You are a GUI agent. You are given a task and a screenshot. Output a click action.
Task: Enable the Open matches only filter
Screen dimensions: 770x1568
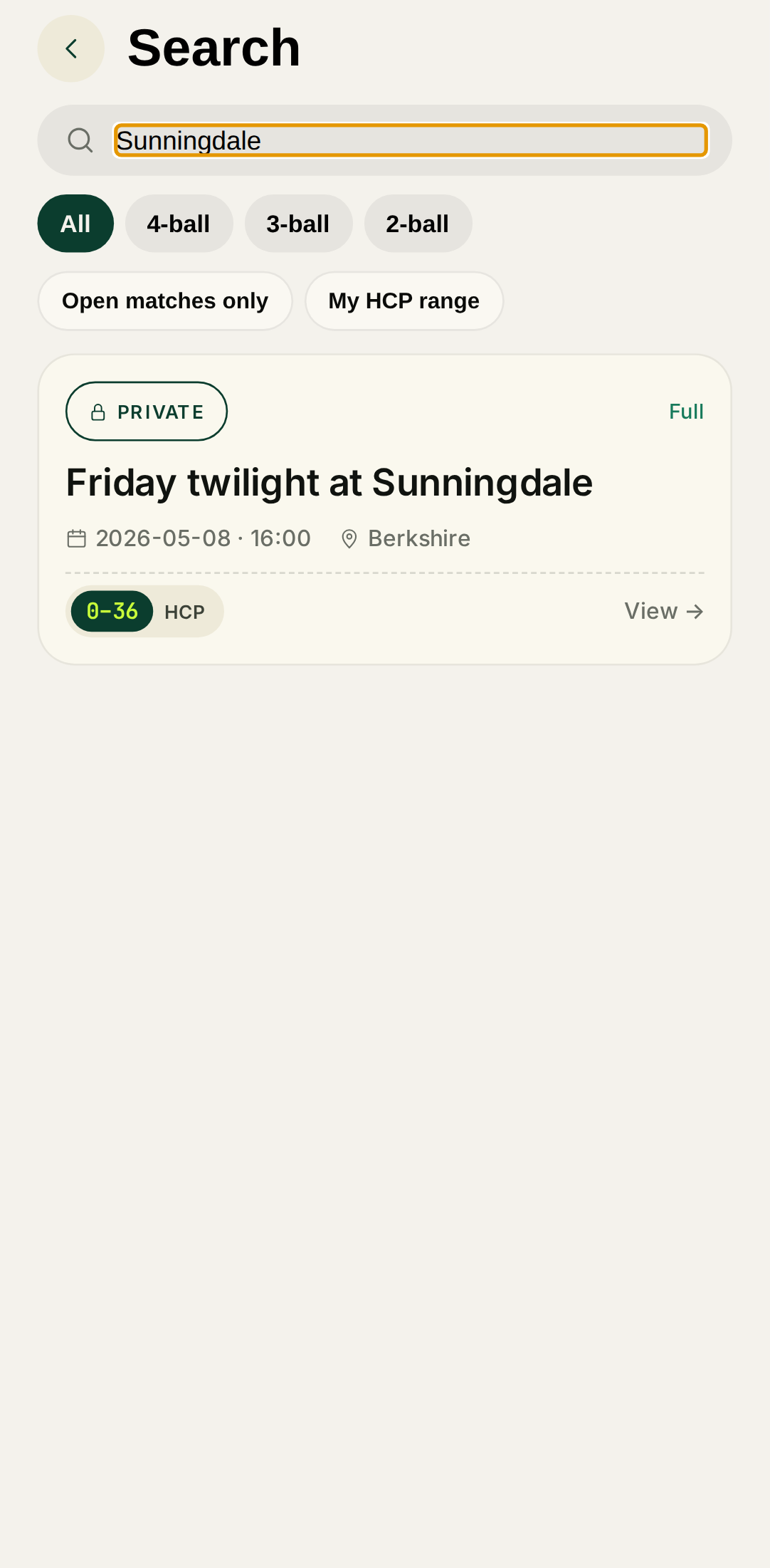165,300
